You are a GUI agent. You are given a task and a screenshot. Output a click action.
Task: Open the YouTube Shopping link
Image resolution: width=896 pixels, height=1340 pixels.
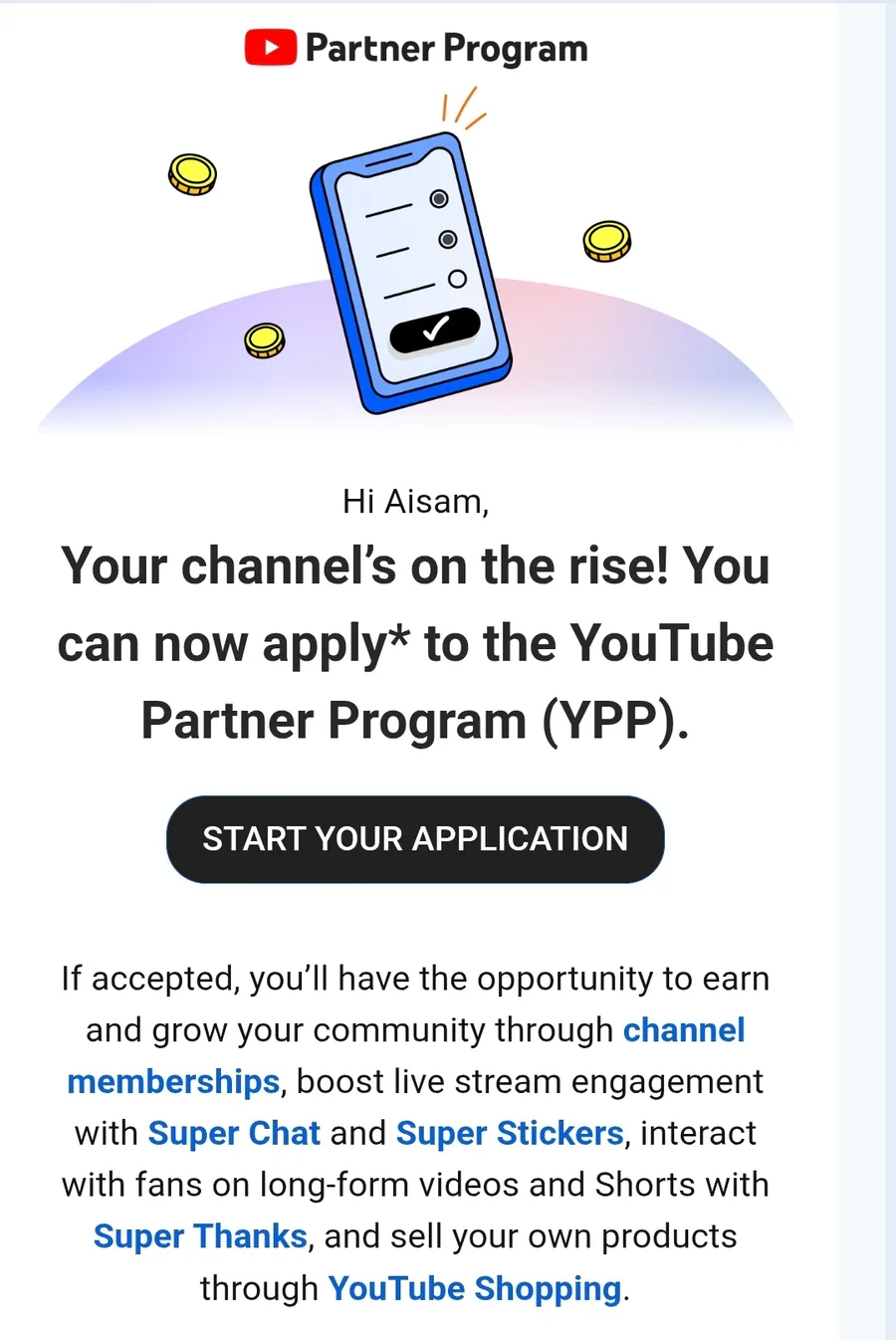pyautogui.click(x=474, y=1288)
